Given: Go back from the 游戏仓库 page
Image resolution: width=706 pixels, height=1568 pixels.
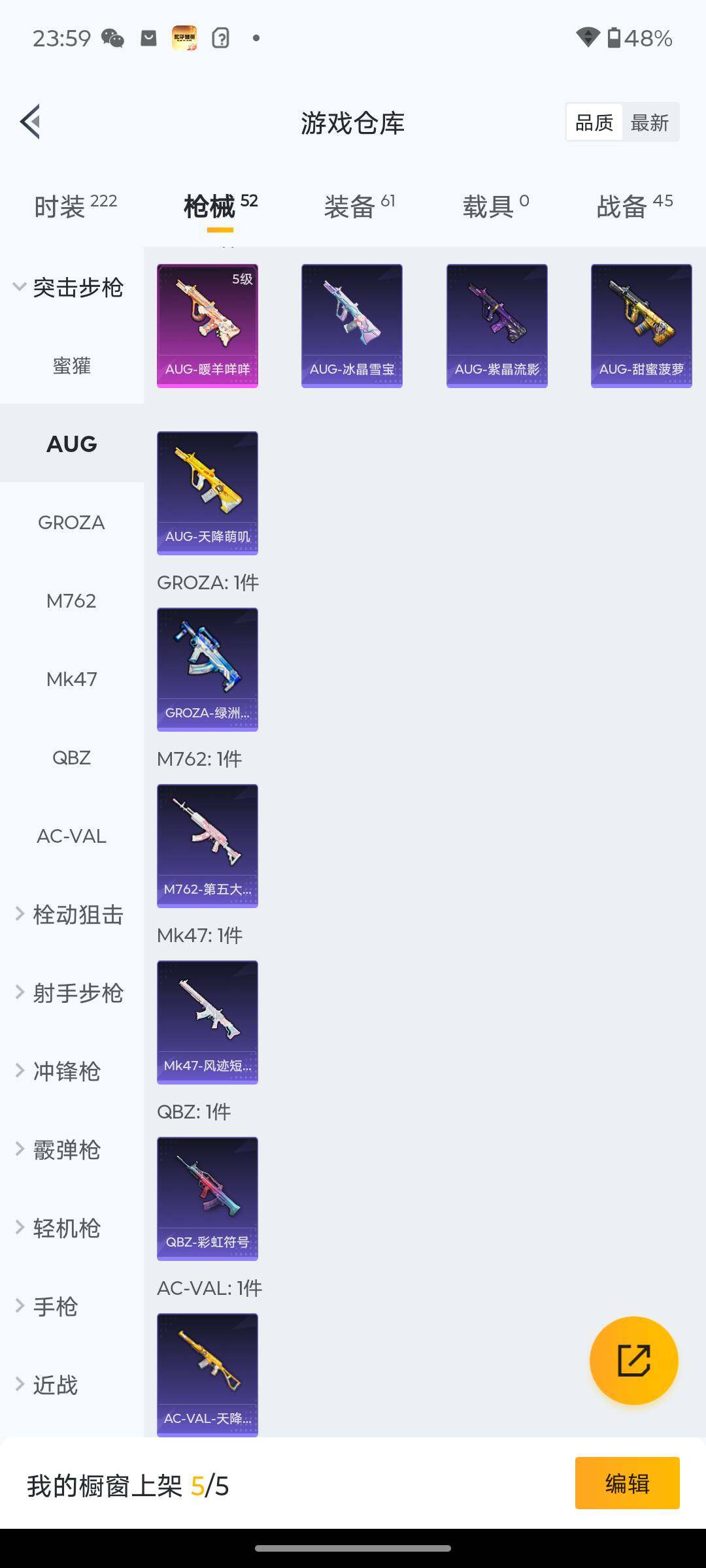Looking at the screenshot, I should 31,122.
